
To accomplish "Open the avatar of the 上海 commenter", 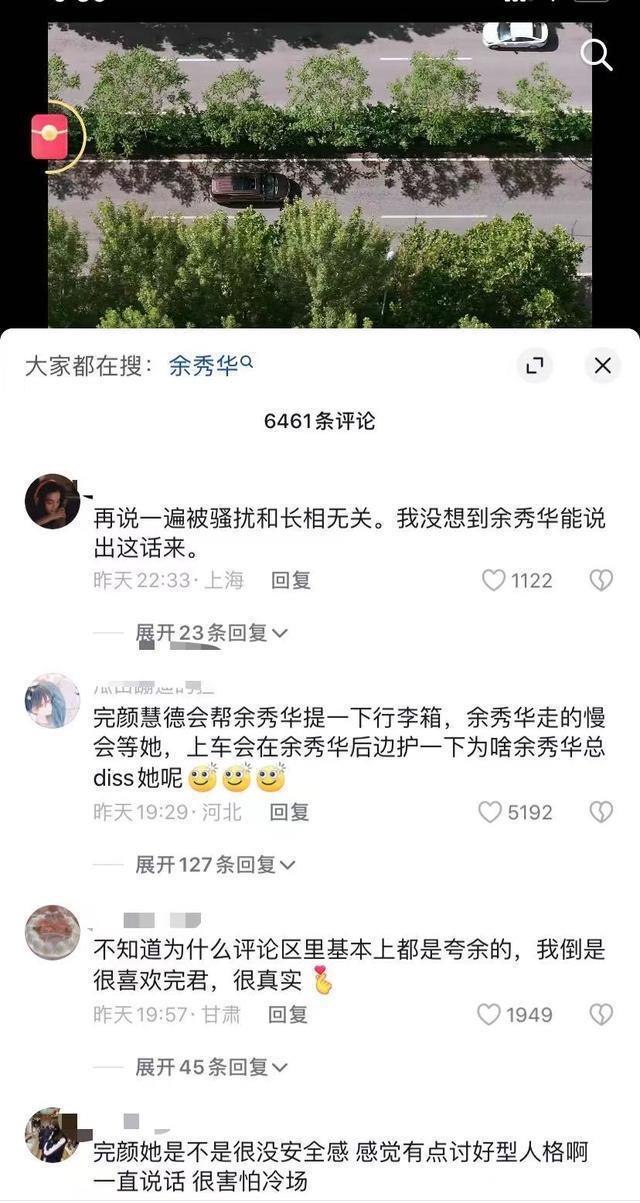I will (52, 501).
